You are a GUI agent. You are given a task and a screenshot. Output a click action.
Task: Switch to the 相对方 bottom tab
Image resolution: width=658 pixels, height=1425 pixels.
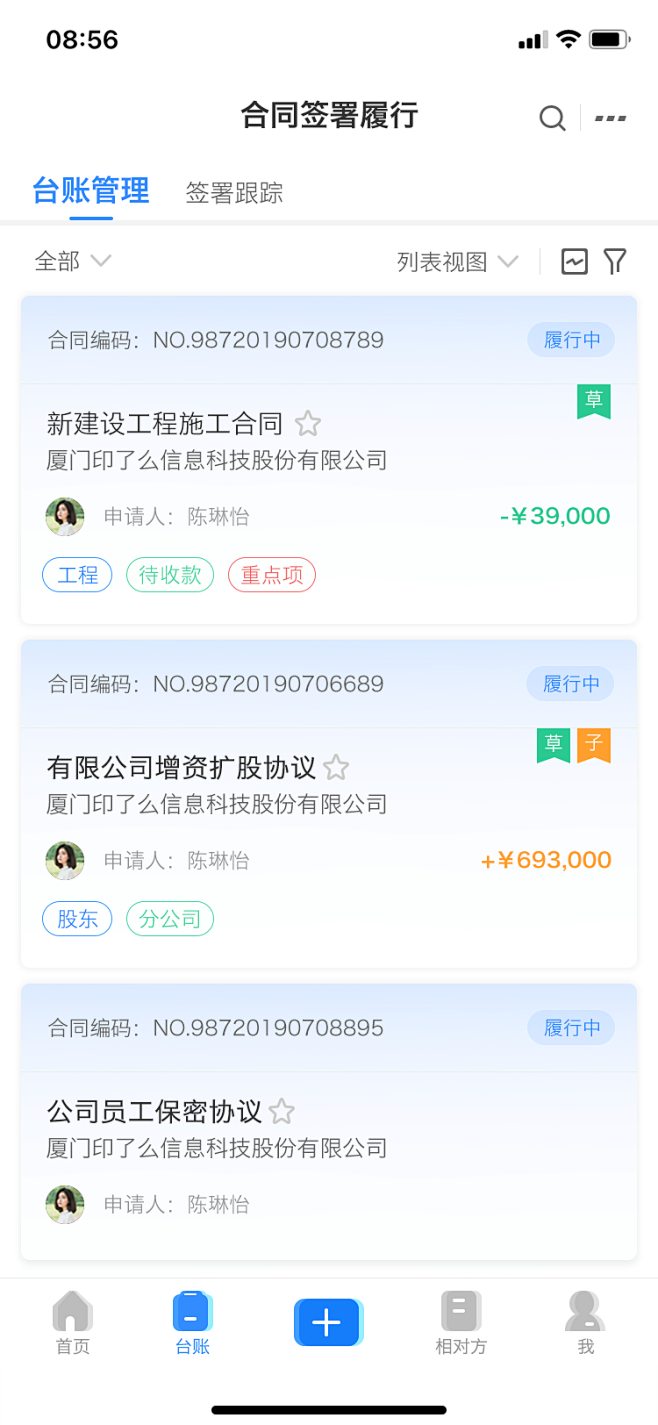460,1322
